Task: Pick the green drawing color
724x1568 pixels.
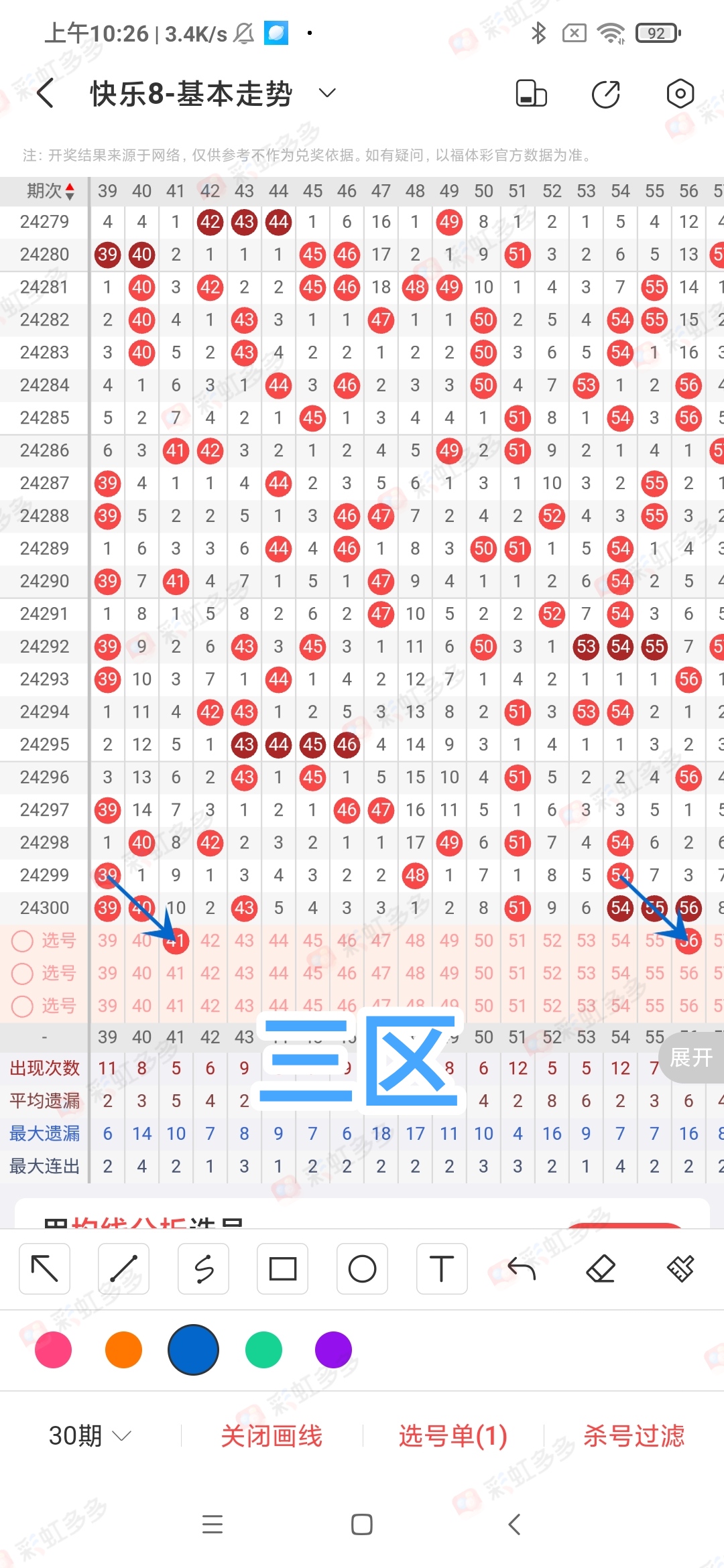Action: (x=263, y=1350)
